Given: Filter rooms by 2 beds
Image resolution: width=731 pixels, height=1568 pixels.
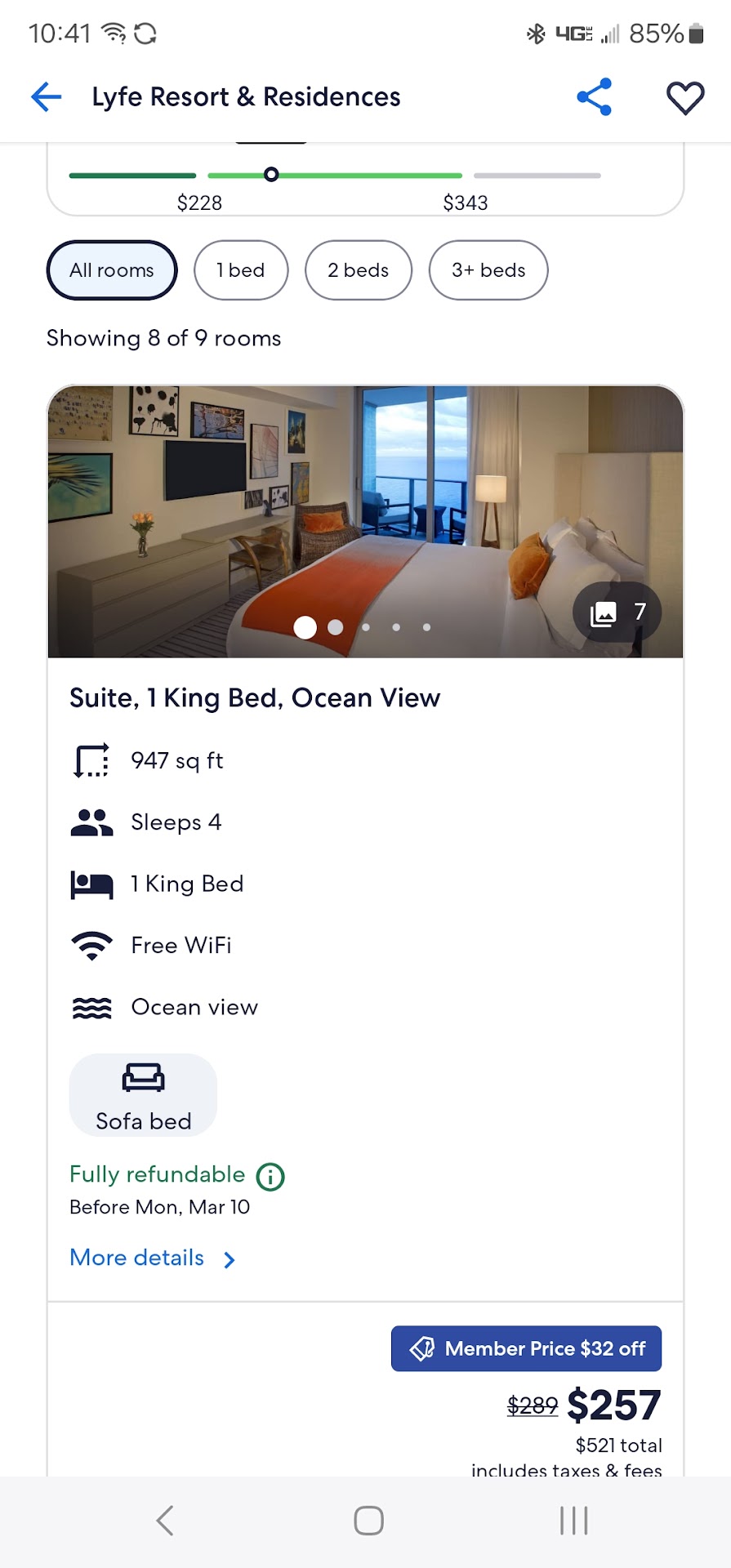Looking at the screenshot, I should pos(359,270).
